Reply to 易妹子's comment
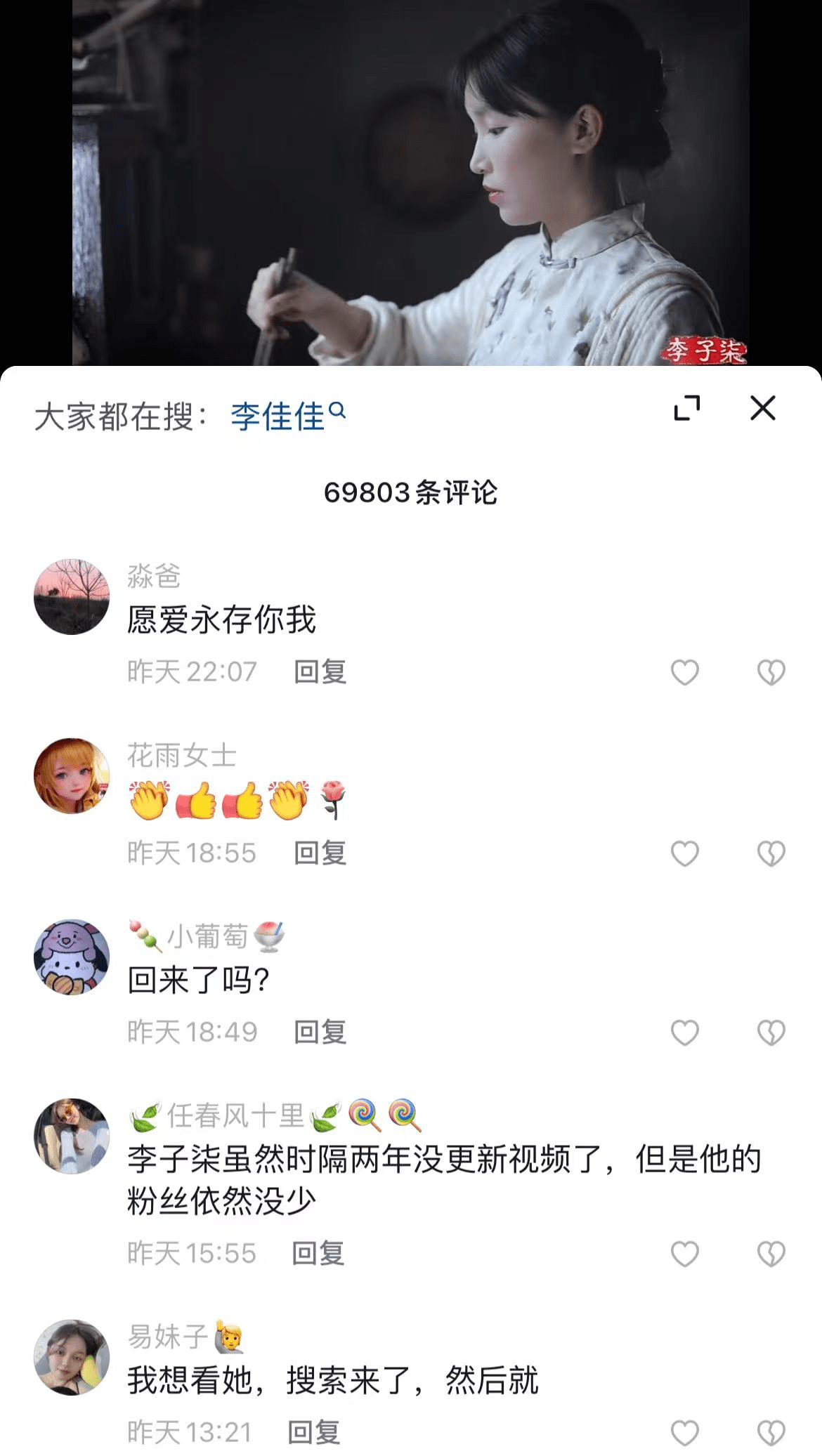Viewport: 822px width, 1456px height. click(x=313, y=1433)
